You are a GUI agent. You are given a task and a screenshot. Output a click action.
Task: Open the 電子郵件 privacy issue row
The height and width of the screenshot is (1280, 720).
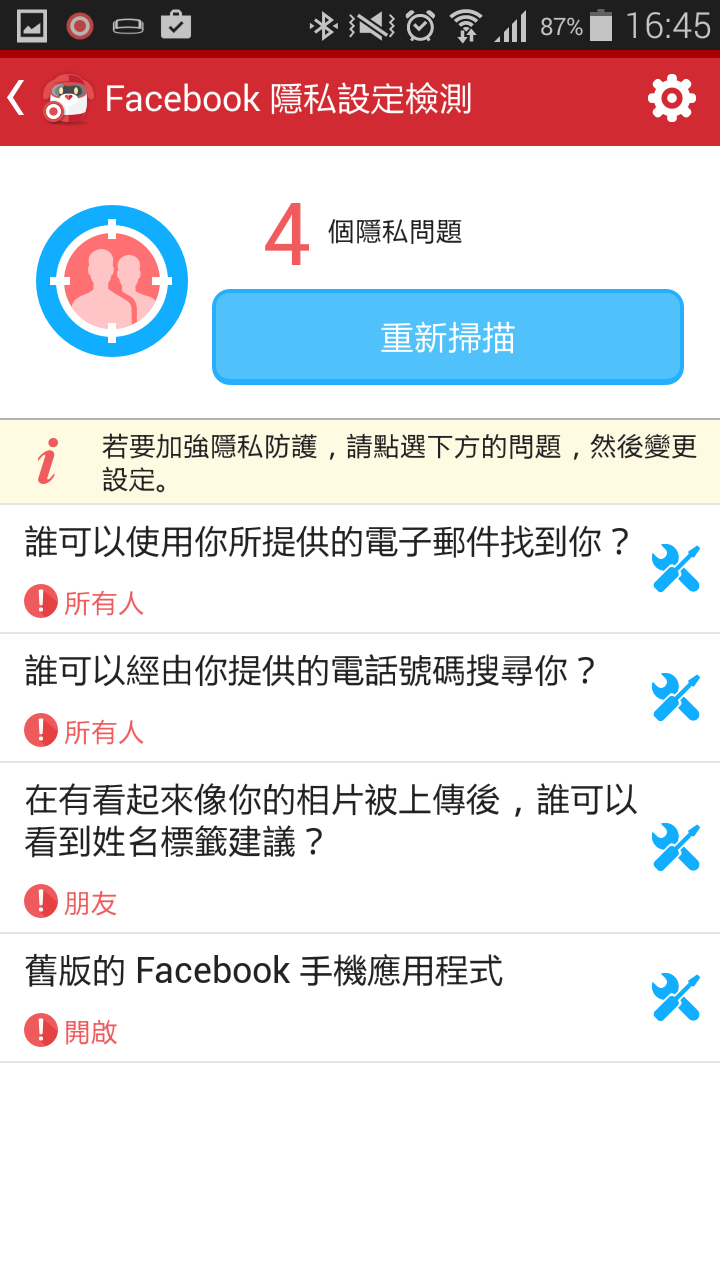(x=330, y=568)
